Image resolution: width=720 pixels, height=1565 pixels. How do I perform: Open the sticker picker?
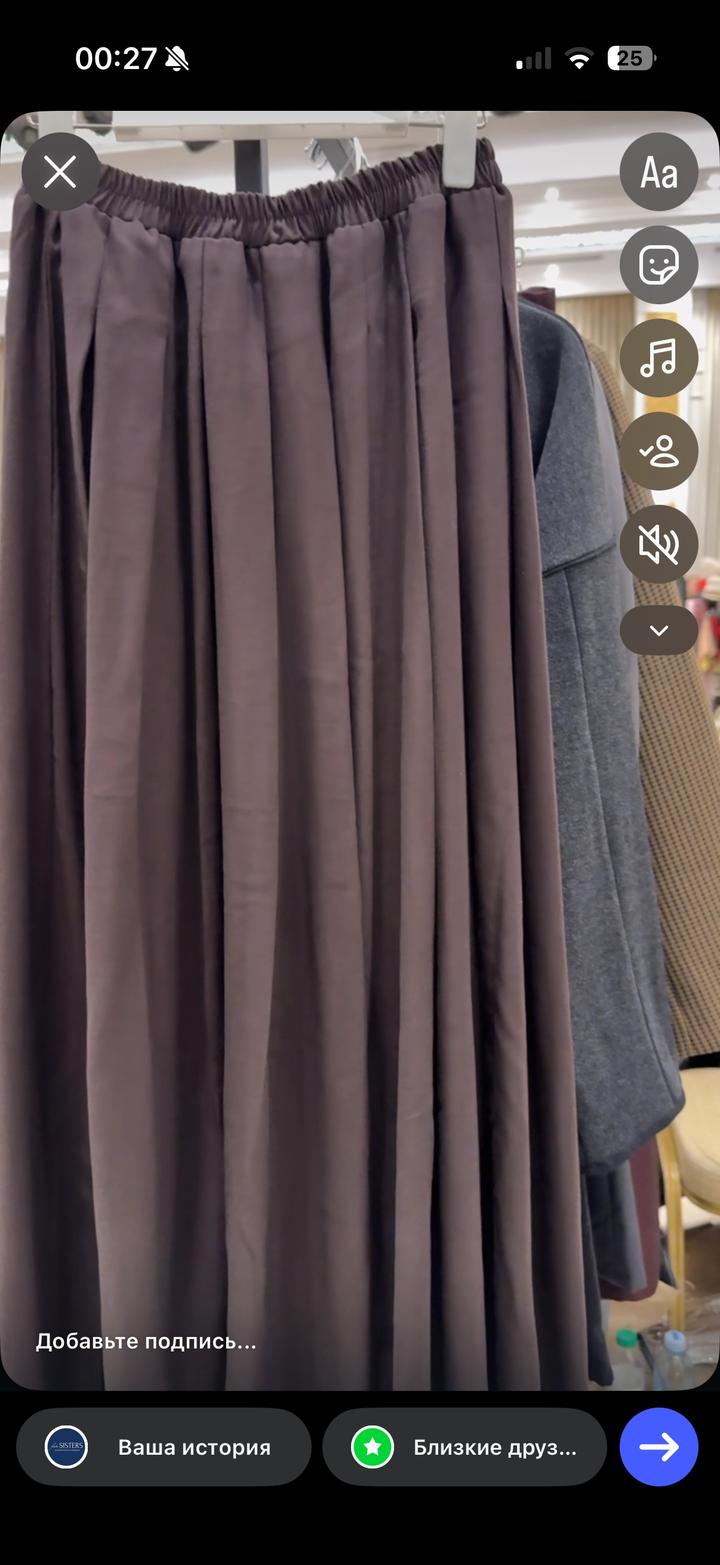659,265
